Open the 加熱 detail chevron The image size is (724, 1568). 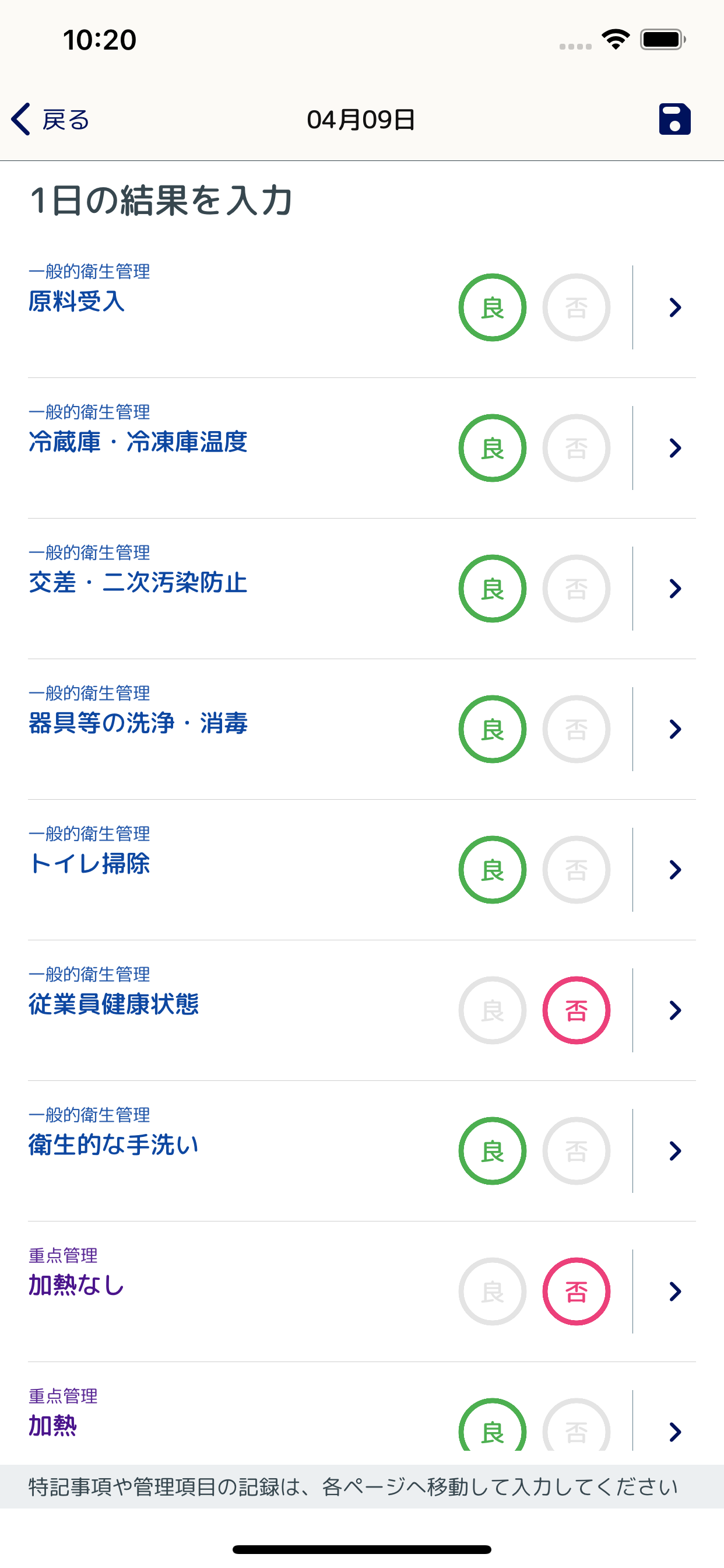pos(674,1431)
